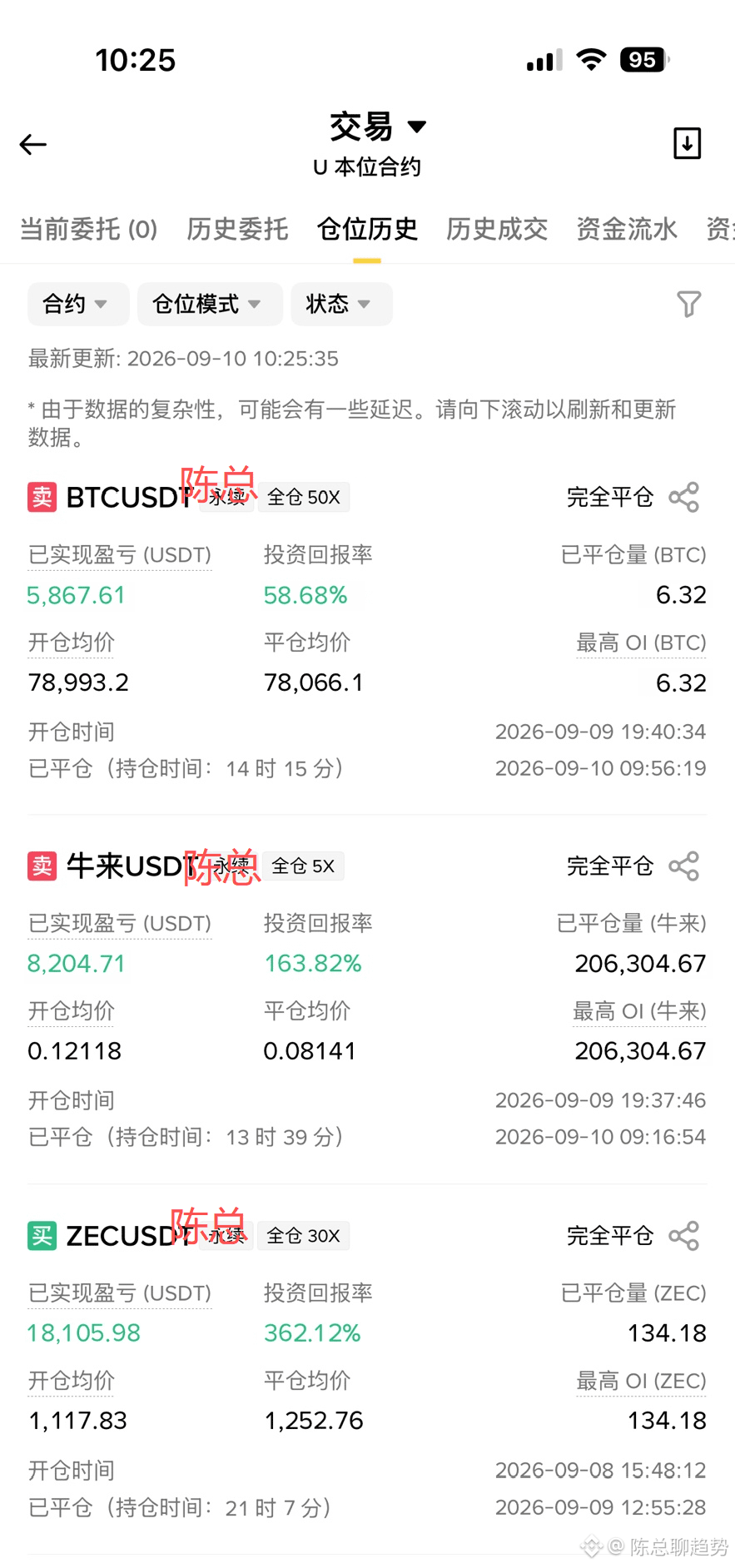This screenshot has width=735, height=1568.
Task: Switch to the 历史成交 tab
Action: click(497, 229)
